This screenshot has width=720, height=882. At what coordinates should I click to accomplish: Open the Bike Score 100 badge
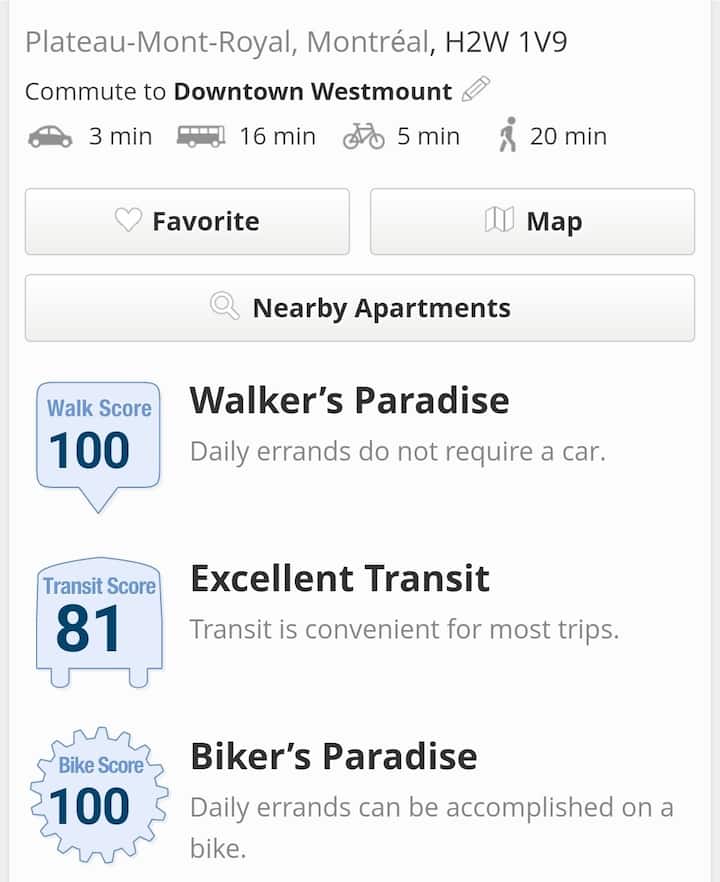pos(98,796)
